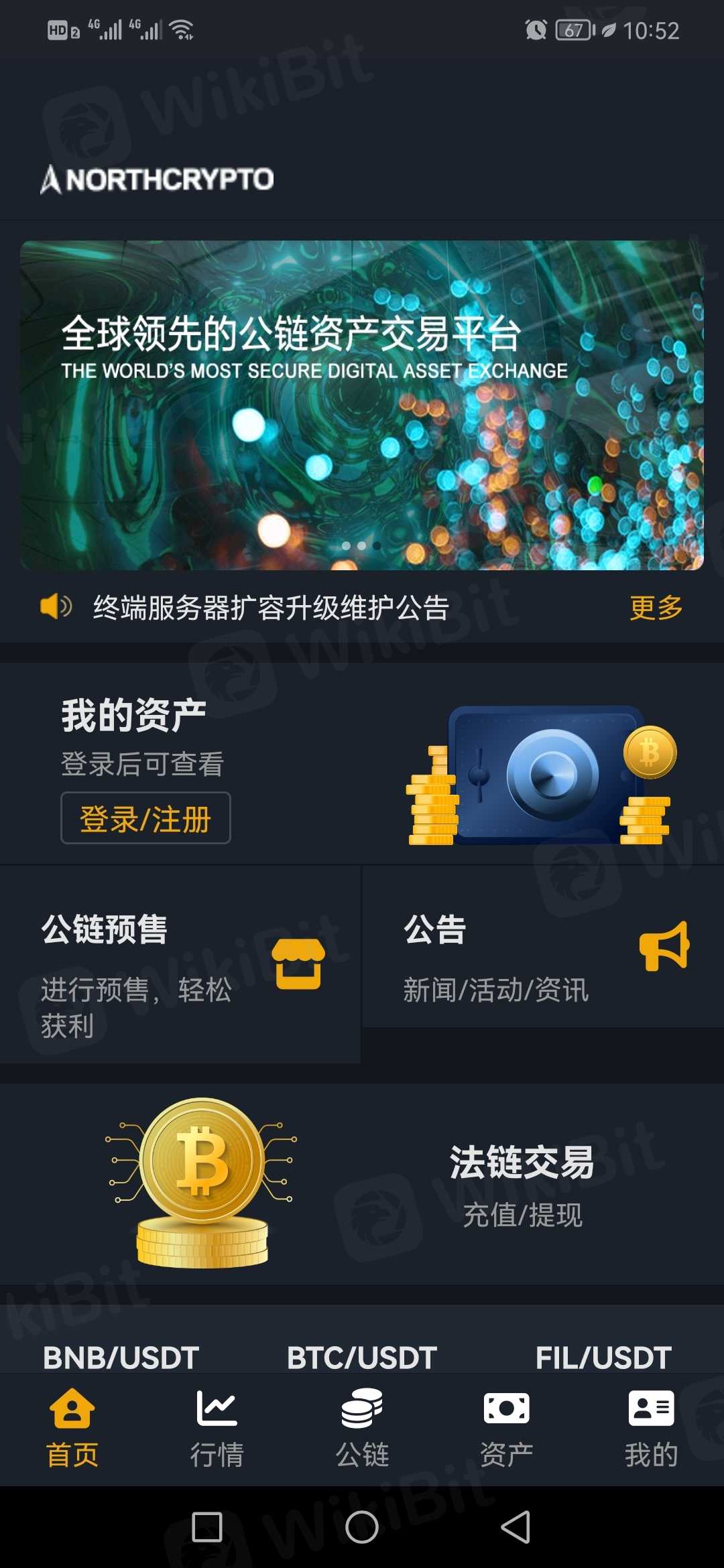Open the 终端服务器扩容升级维护公告 notice
This screenshot has height=1568, width=724.
coord(271,608)
